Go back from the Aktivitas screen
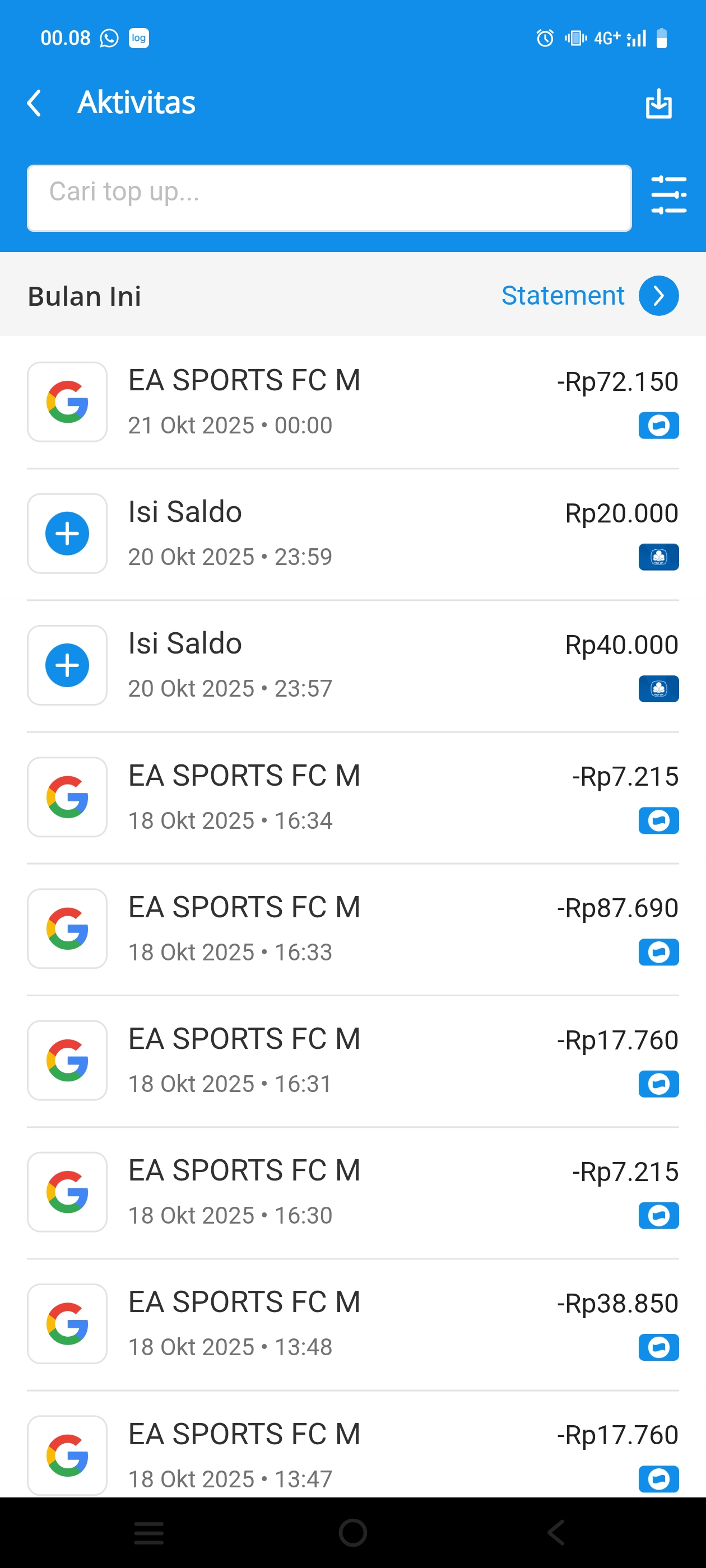 [35, 103]
